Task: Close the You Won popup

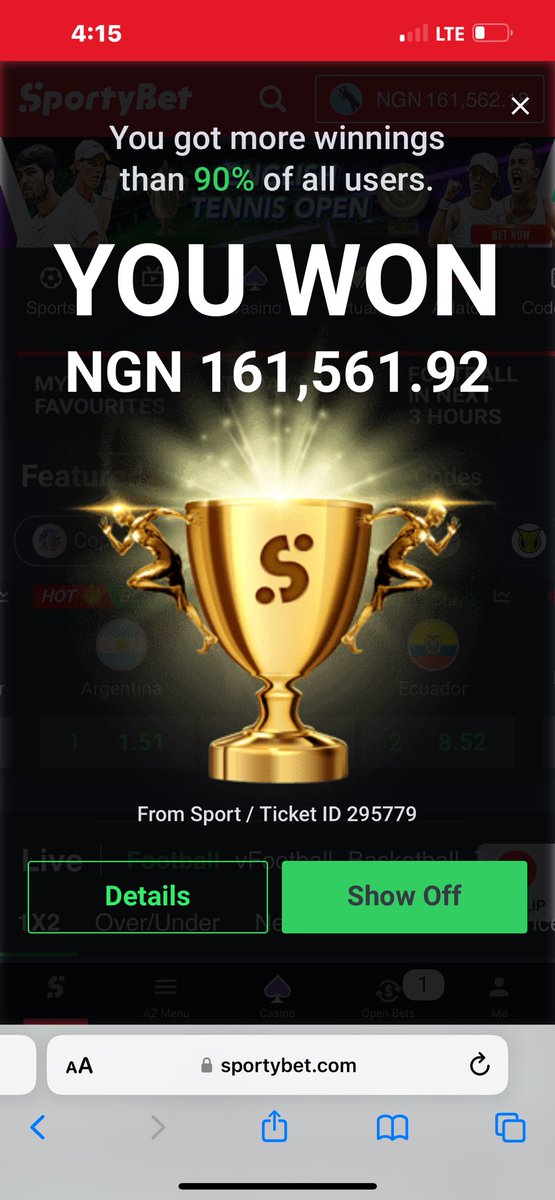Action: pyautogui.click(x=520, y=106)
